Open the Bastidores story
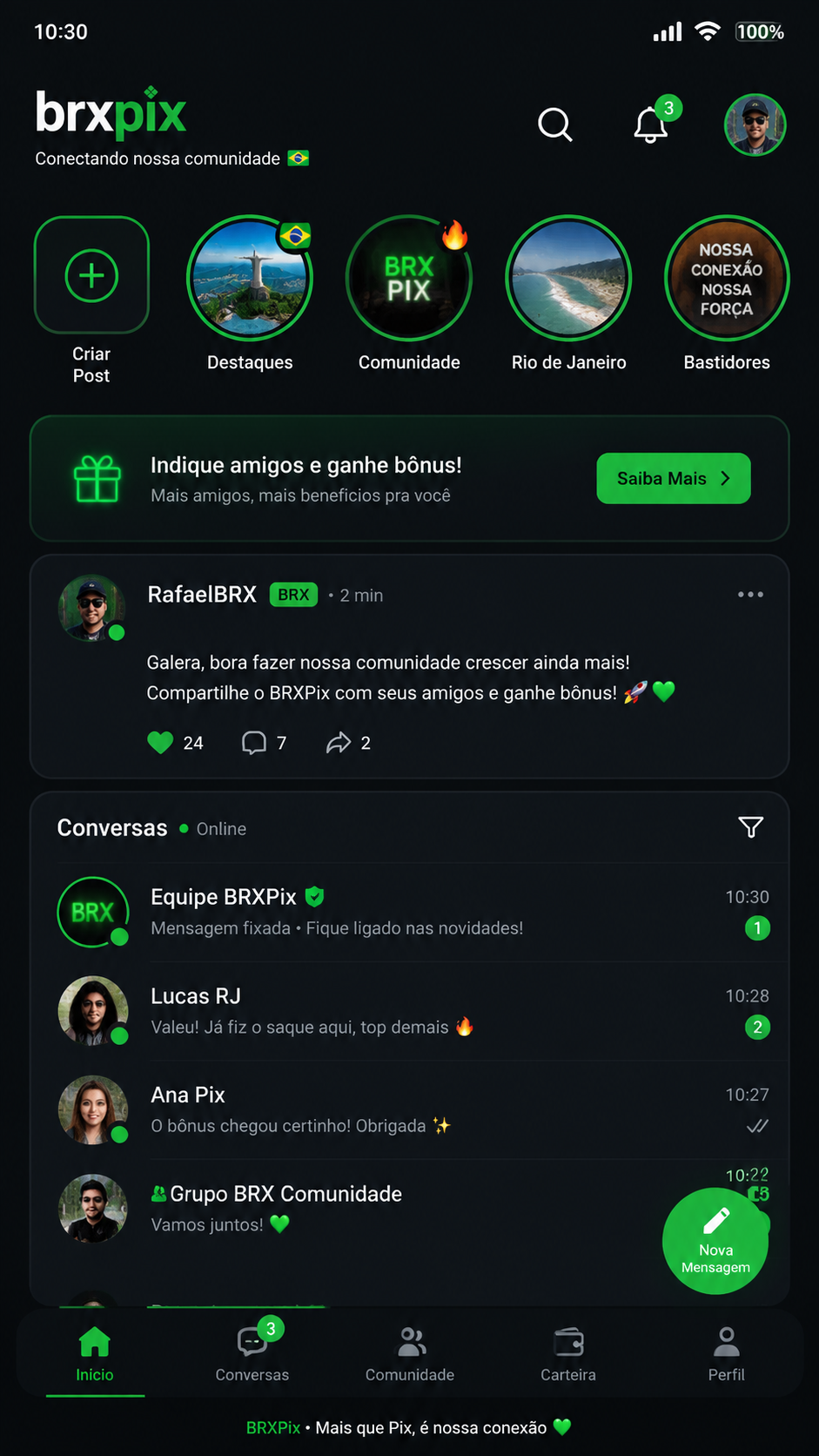This screenshot has width=819, height=1456. (x=727, y=278)
